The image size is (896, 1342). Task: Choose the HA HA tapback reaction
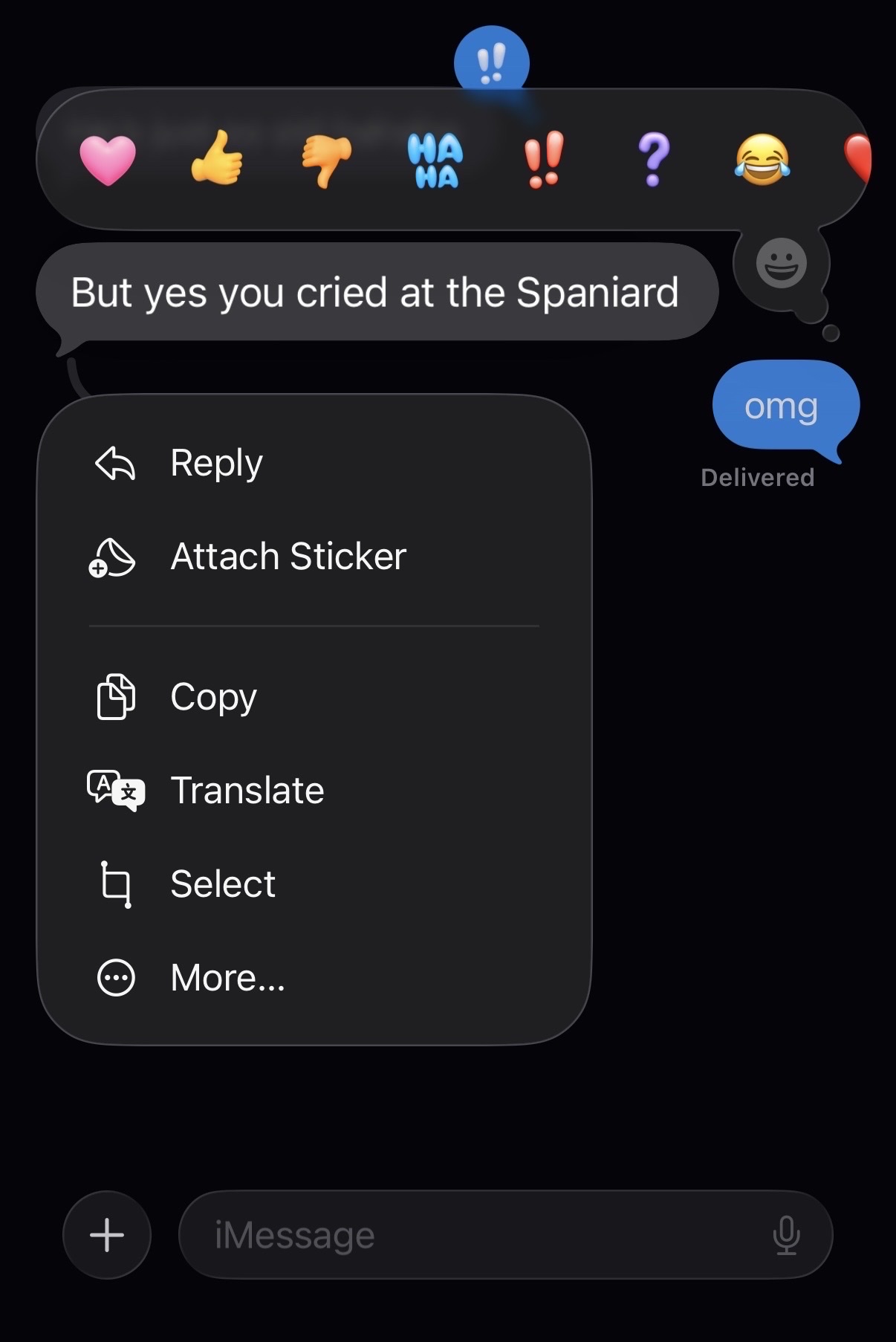pyautogui.click(x=435, y=160)
